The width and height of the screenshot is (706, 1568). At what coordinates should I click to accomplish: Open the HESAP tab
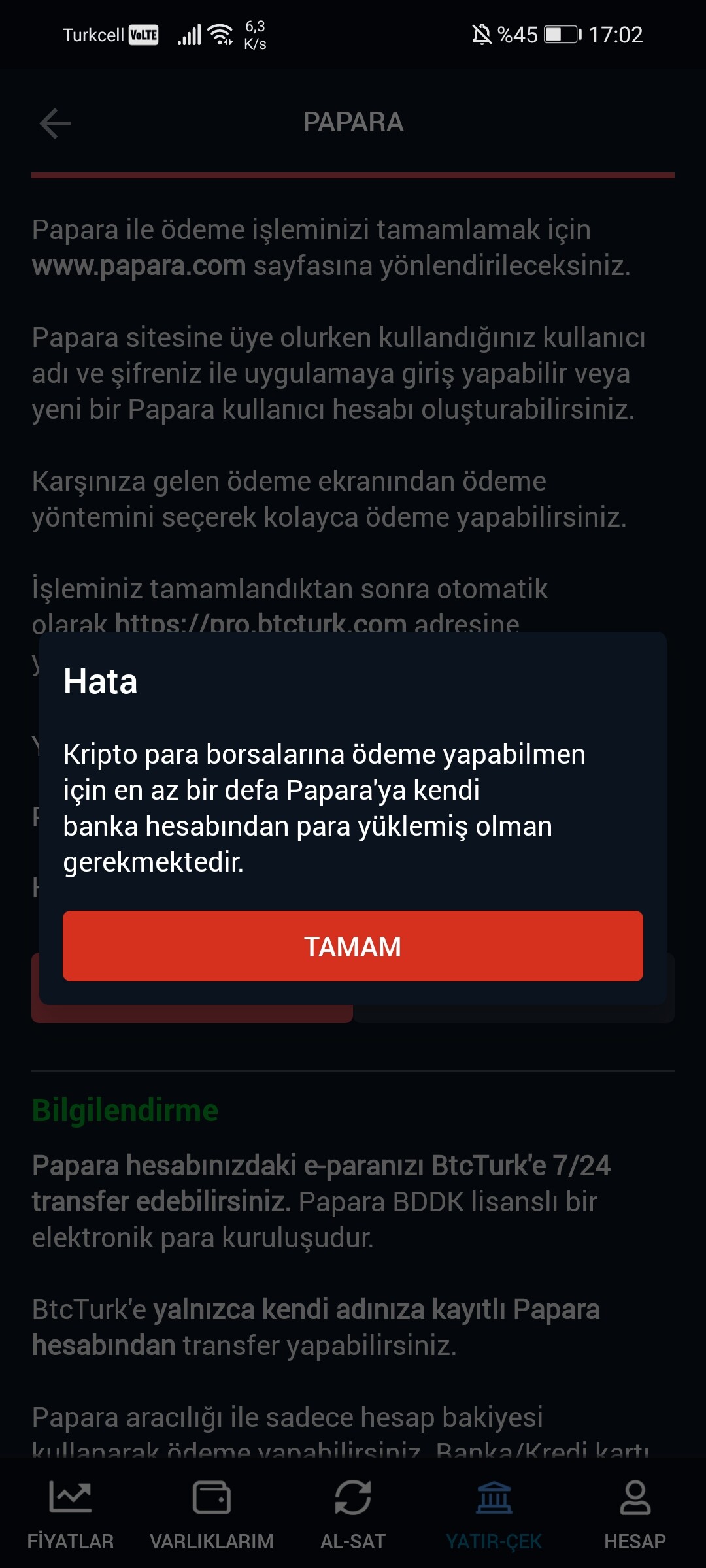point(635,1514)
